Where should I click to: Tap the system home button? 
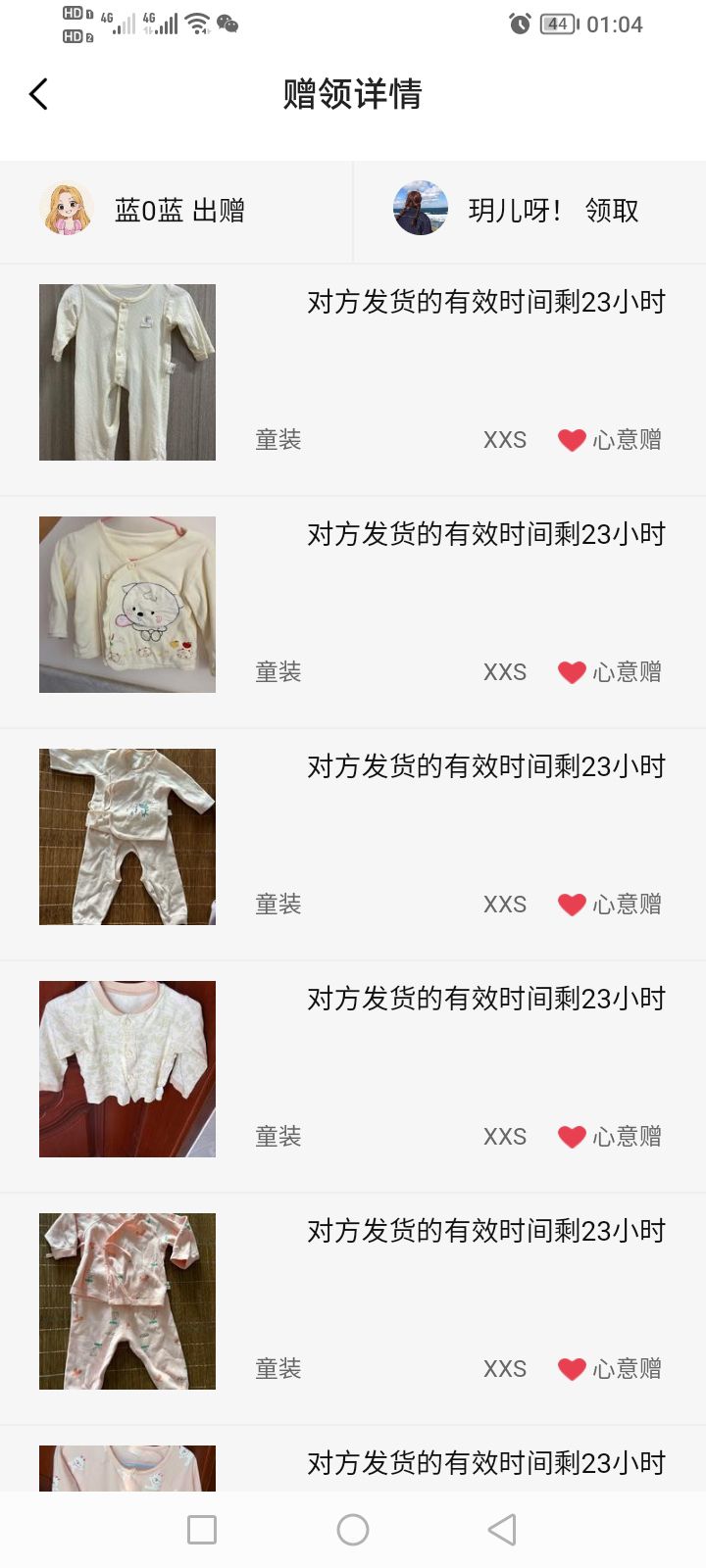pos(353,1530)
